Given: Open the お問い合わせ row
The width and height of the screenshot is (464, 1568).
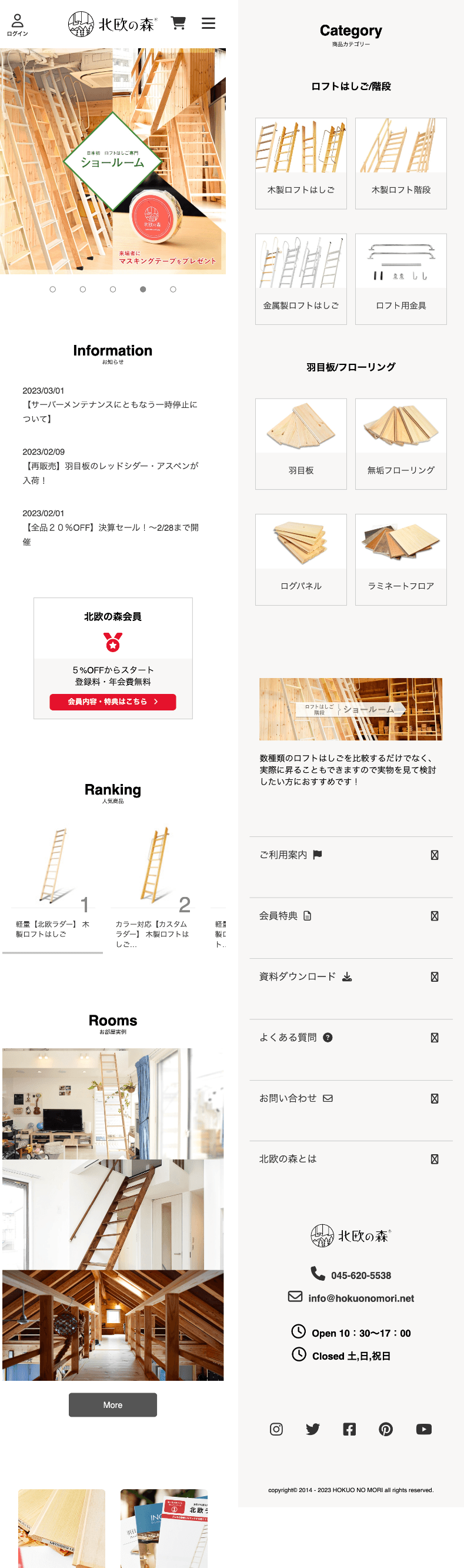Looking at the screenshot, I should click(x=350, y=1098).
